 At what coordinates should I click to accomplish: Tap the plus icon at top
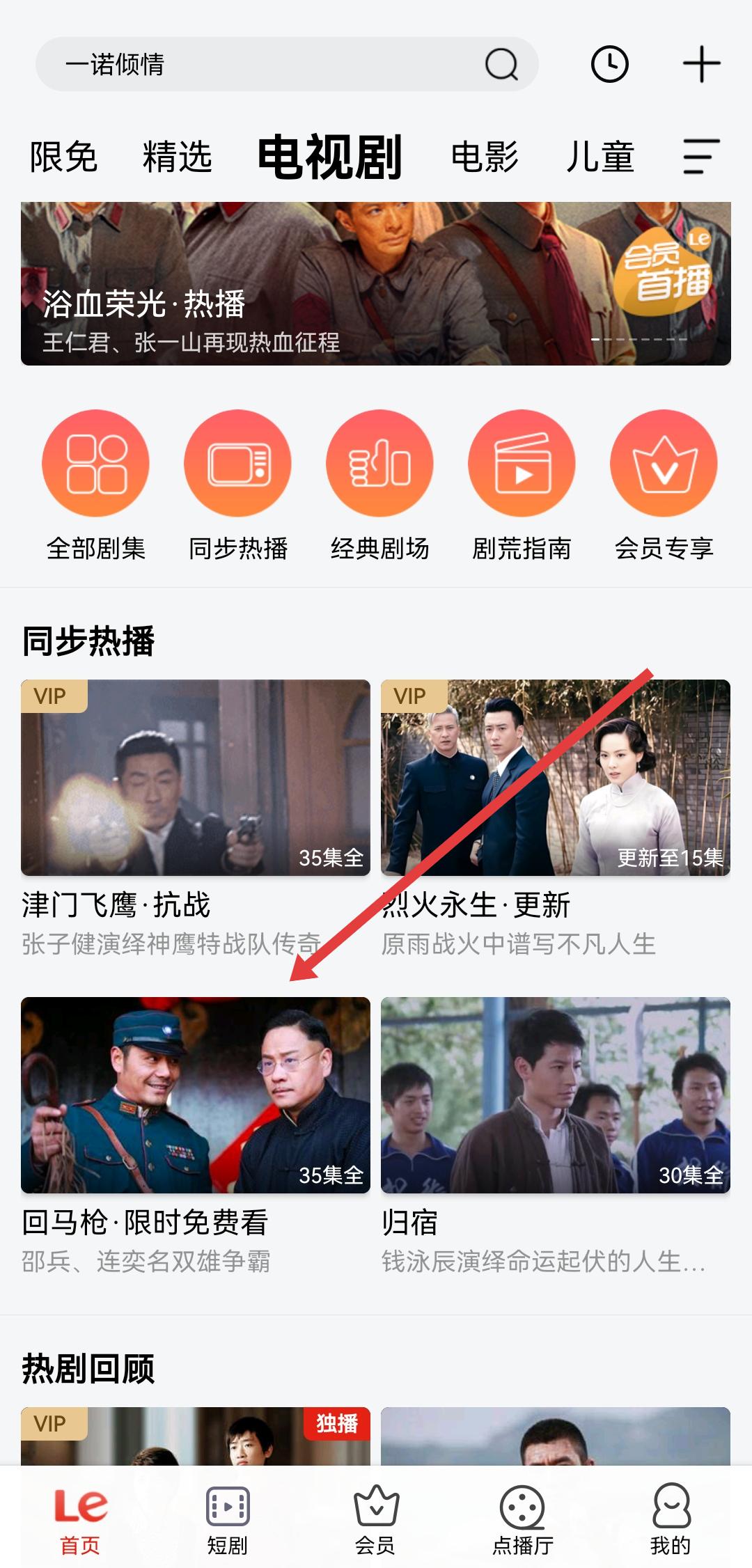click(x=701, y=65)
